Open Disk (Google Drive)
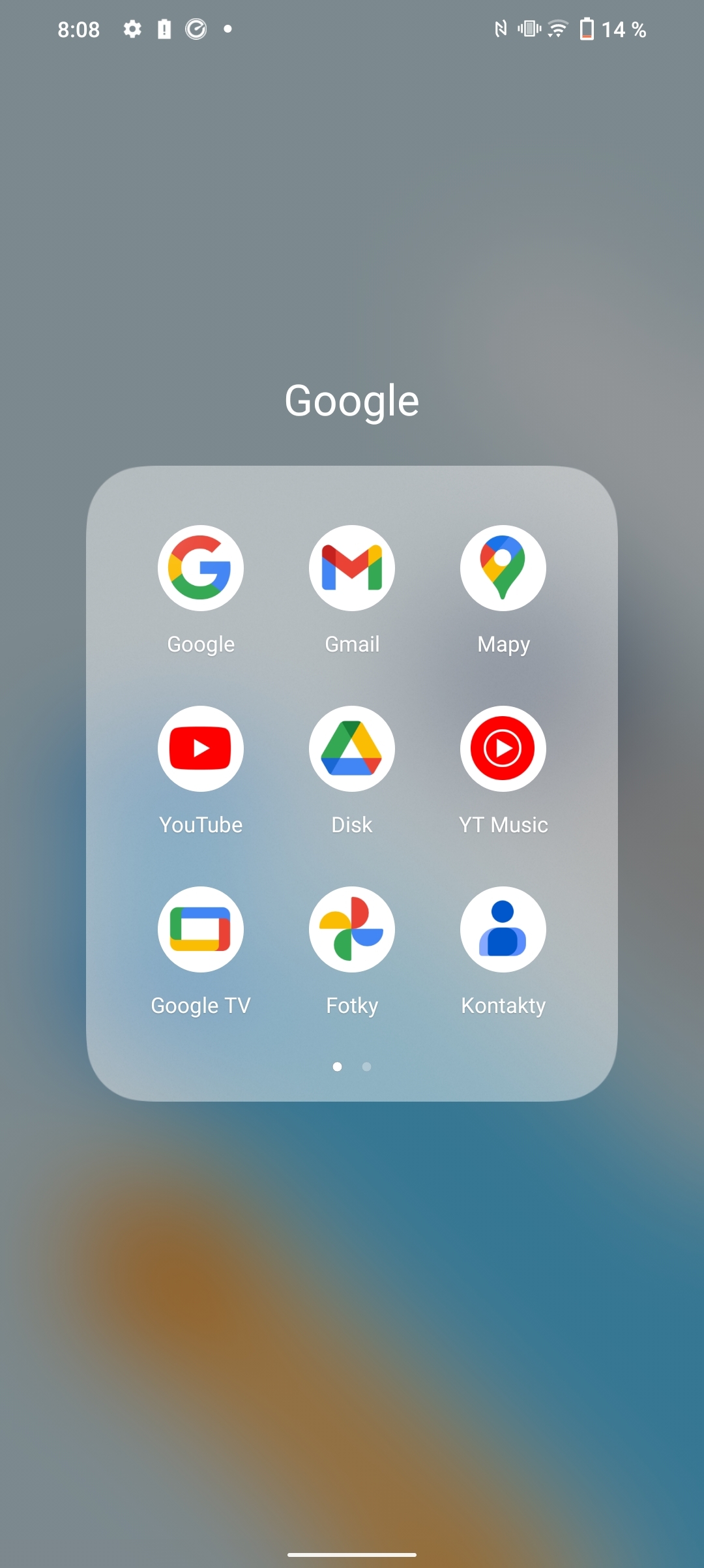This screenshot has height=1568, width=704. pyautogui.click(x=351, y=749)
